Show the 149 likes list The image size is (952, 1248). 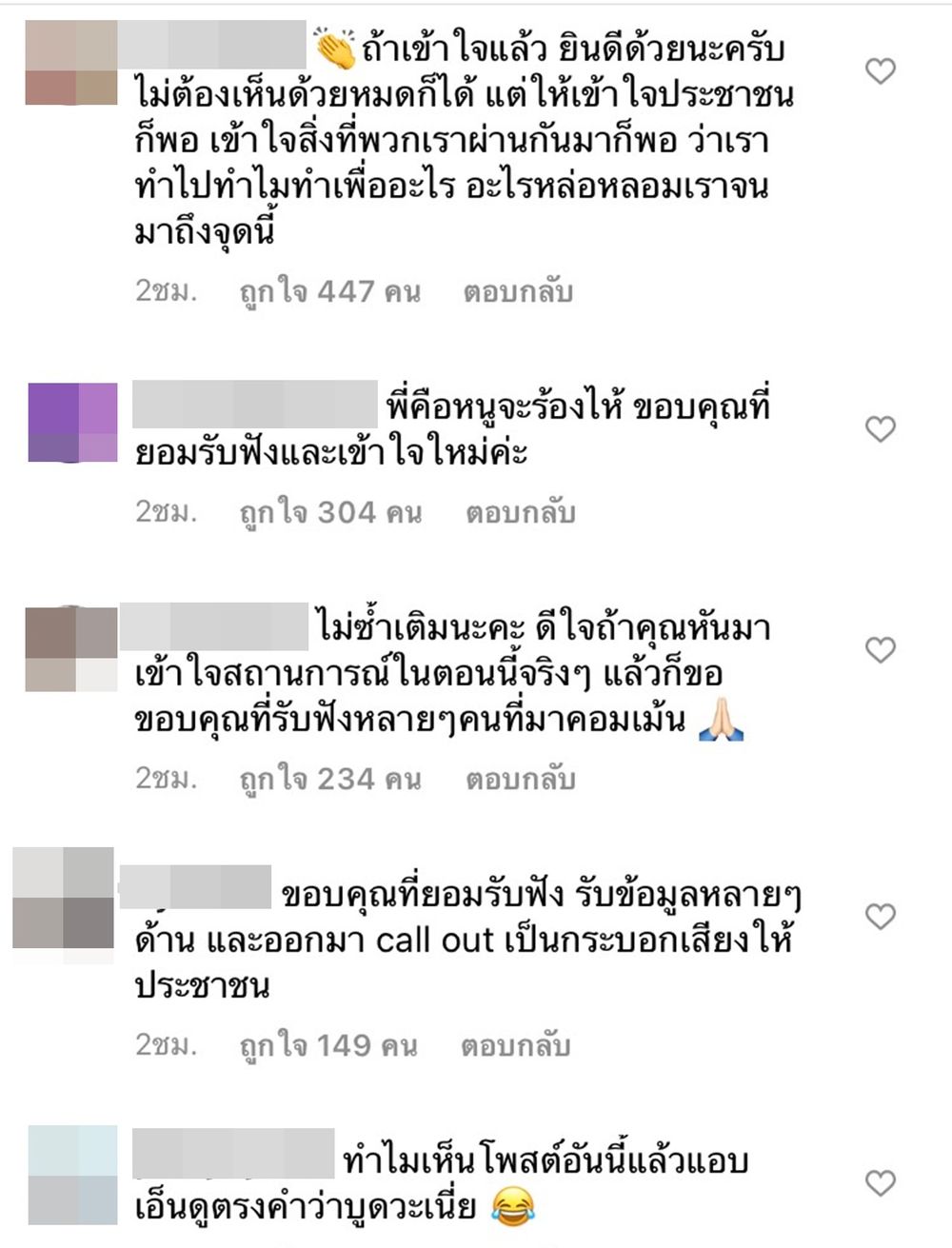pos(327,1046)
